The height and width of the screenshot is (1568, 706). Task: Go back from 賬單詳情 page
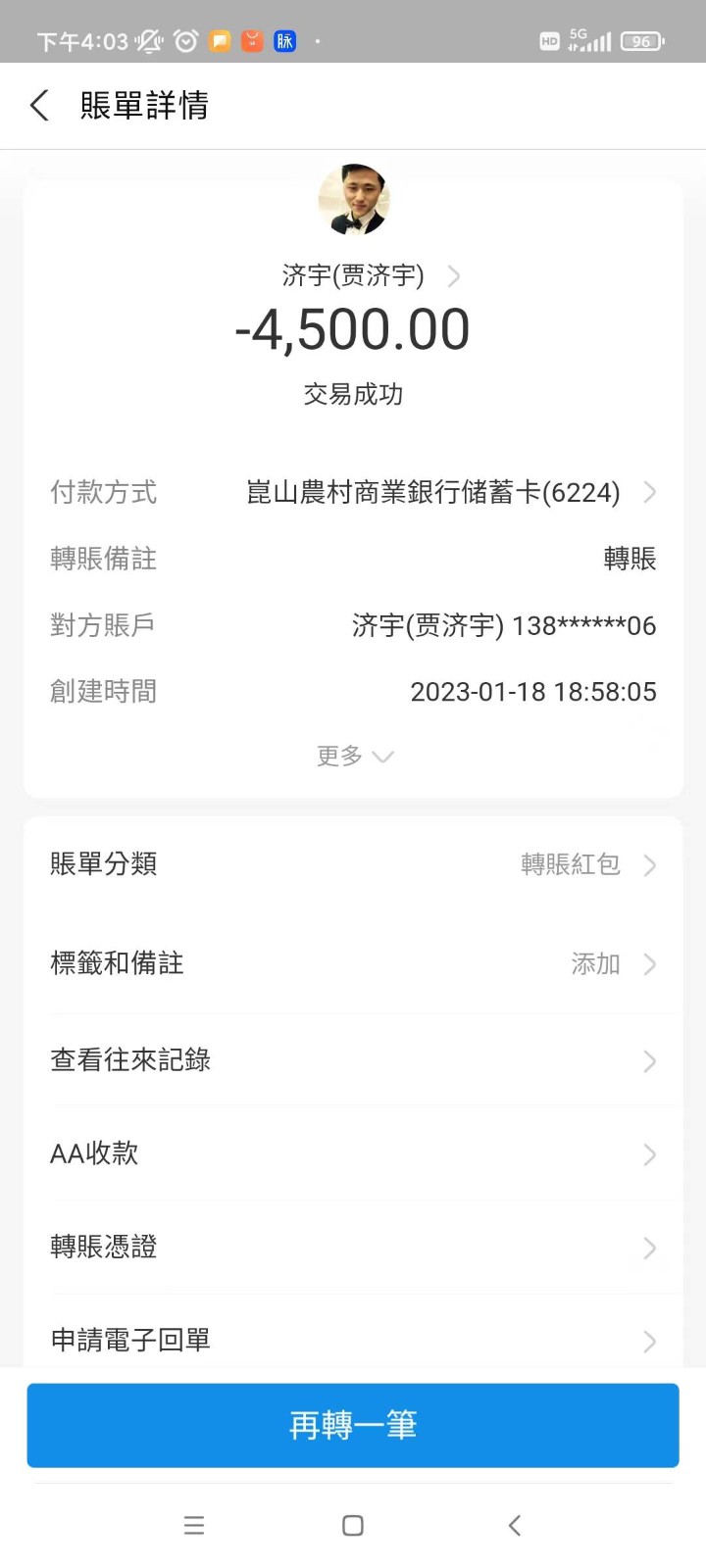pyautogui.click(x=40, y=106)
